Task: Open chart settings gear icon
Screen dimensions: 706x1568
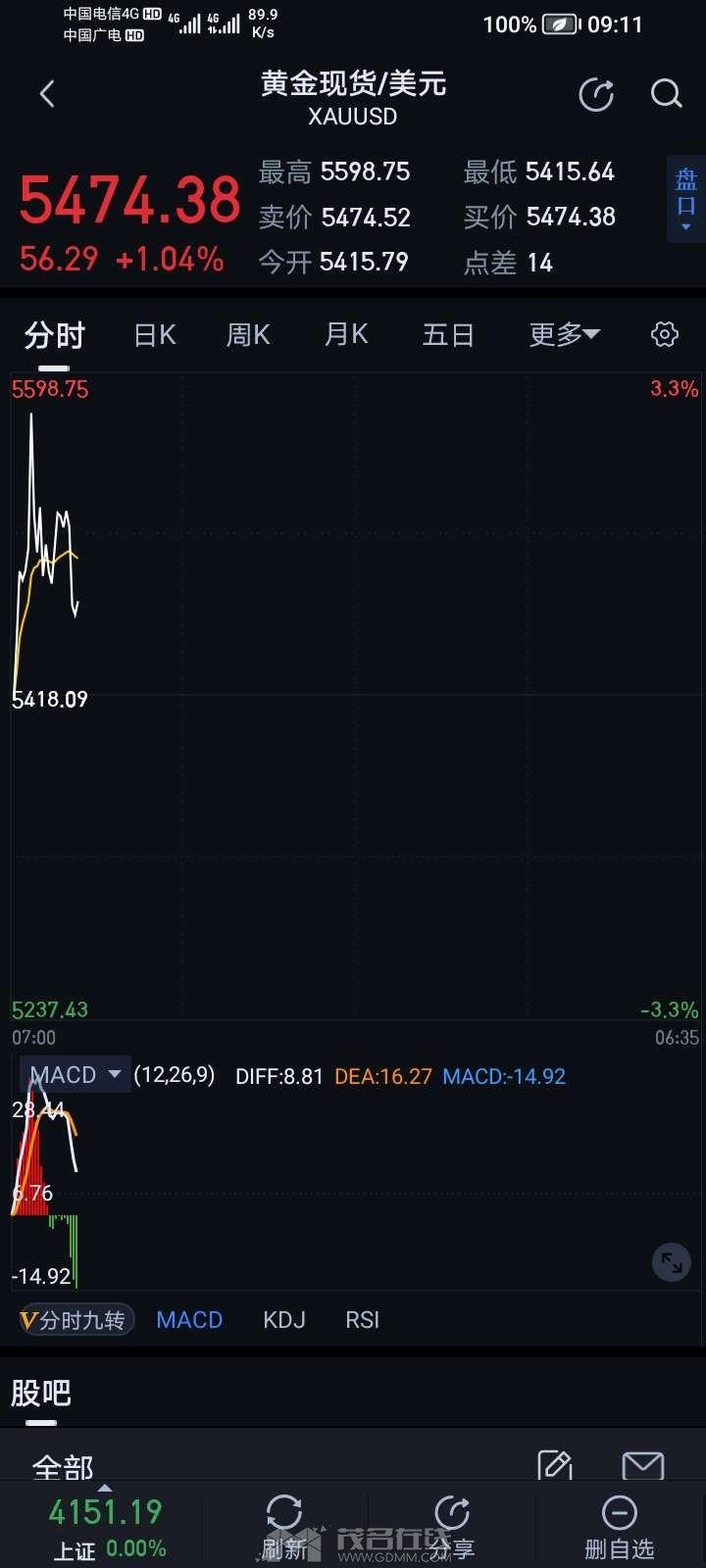Action: pyautogui.click(x=665, y=334)
